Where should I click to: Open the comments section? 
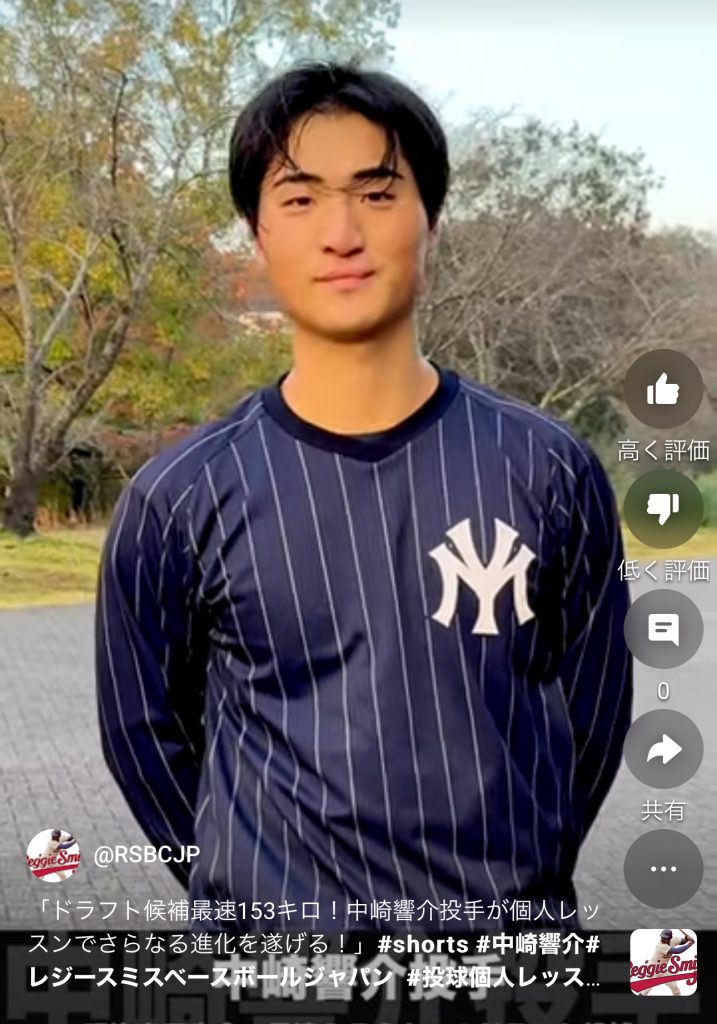click(x=663, y=629)
